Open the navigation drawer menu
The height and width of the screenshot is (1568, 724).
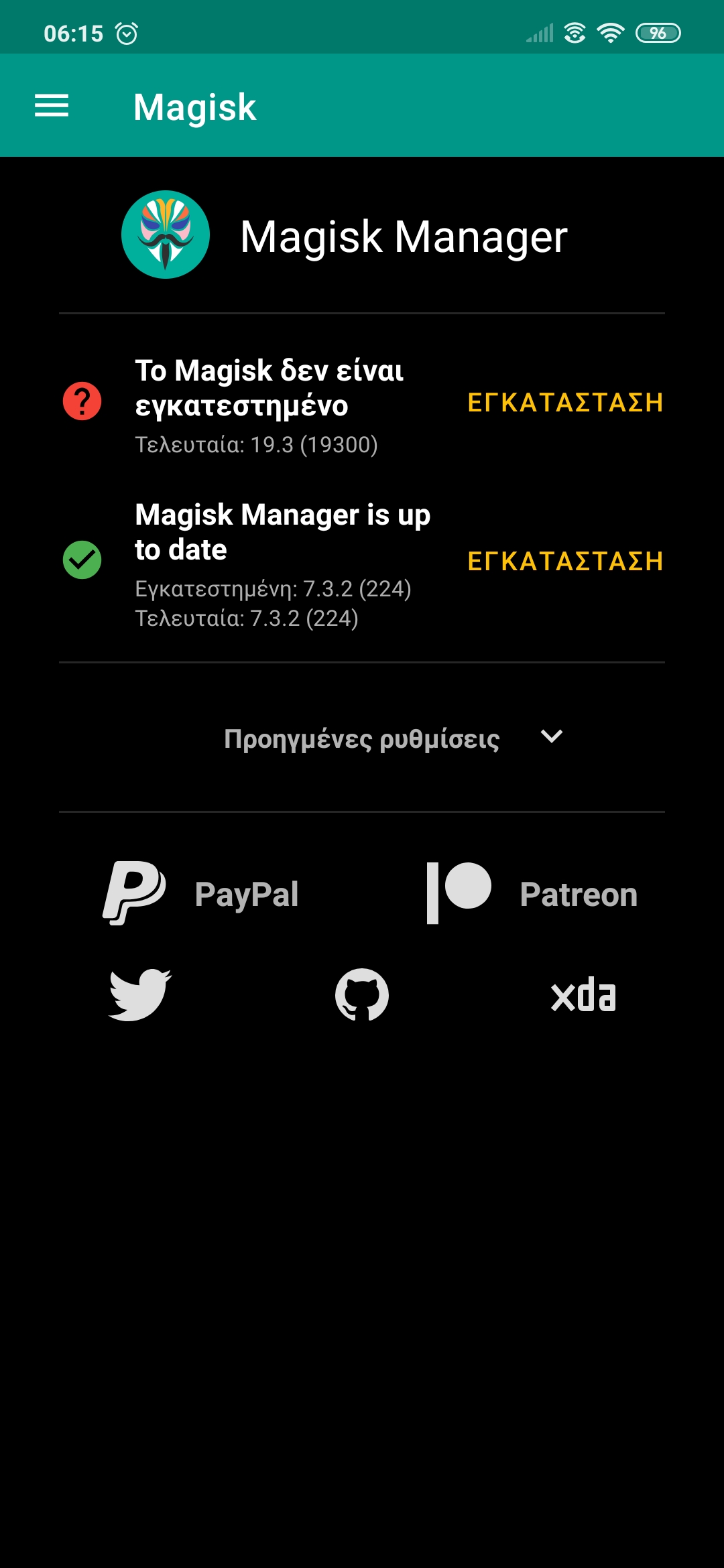[52, 106]
